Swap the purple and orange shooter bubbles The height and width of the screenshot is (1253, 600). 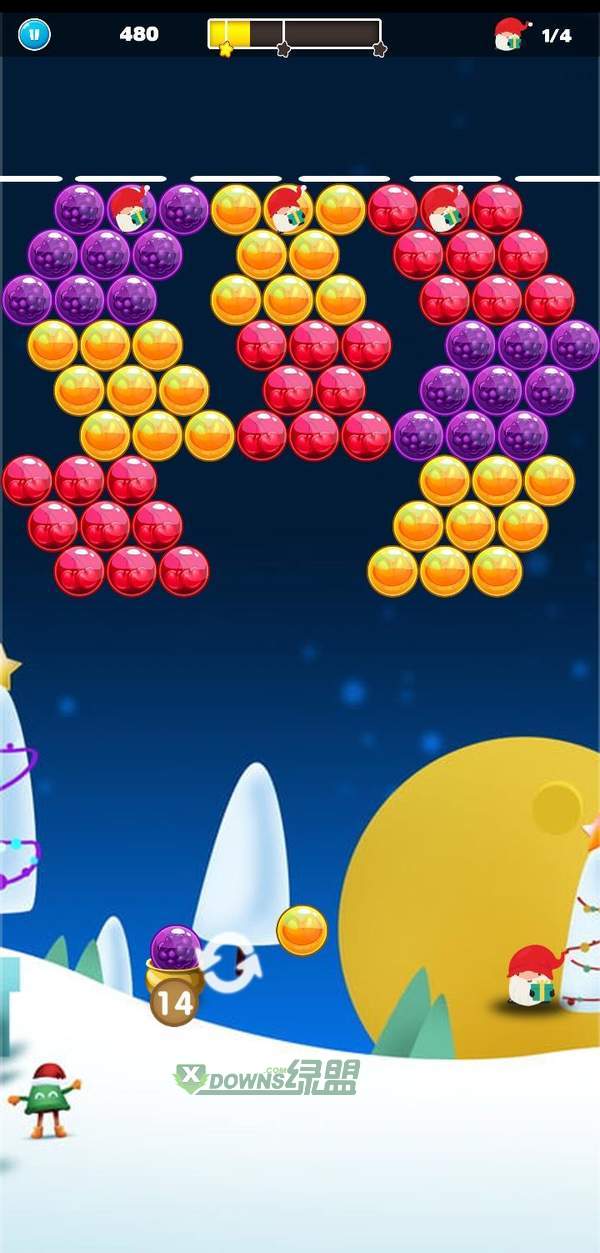(x=230, y=962)
